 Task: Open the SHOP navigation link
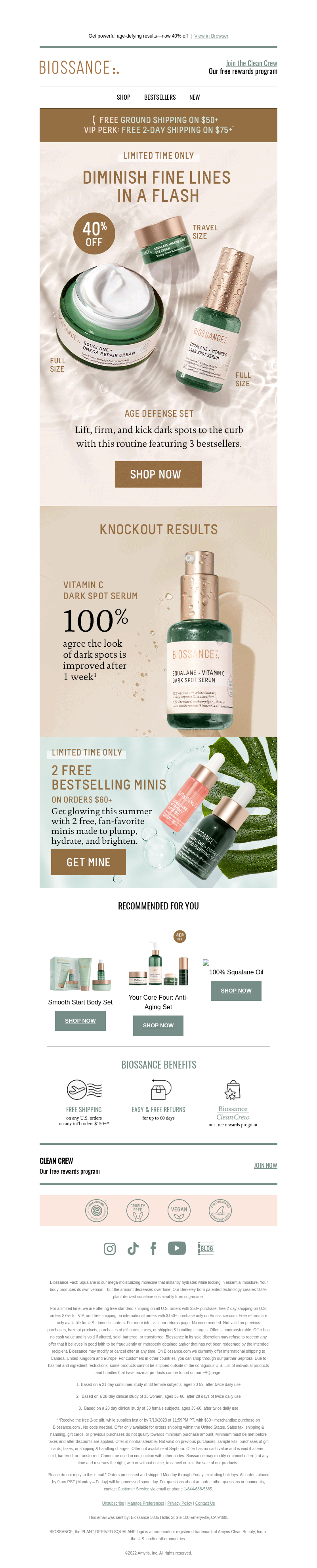coord(123,97)
